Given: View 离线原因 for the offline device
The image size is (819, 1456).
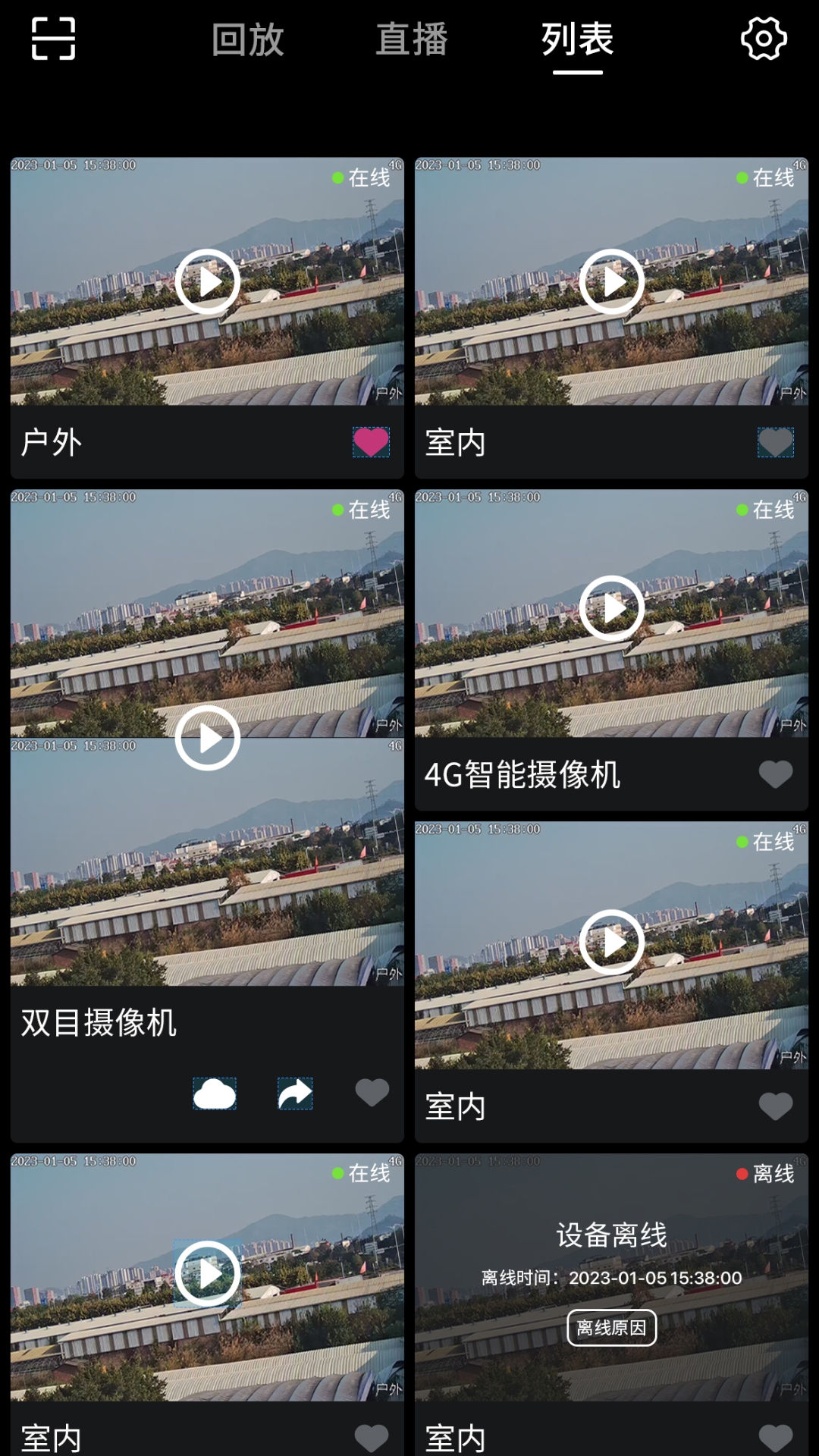Looking at the screenshot, I should point(611,1328).
